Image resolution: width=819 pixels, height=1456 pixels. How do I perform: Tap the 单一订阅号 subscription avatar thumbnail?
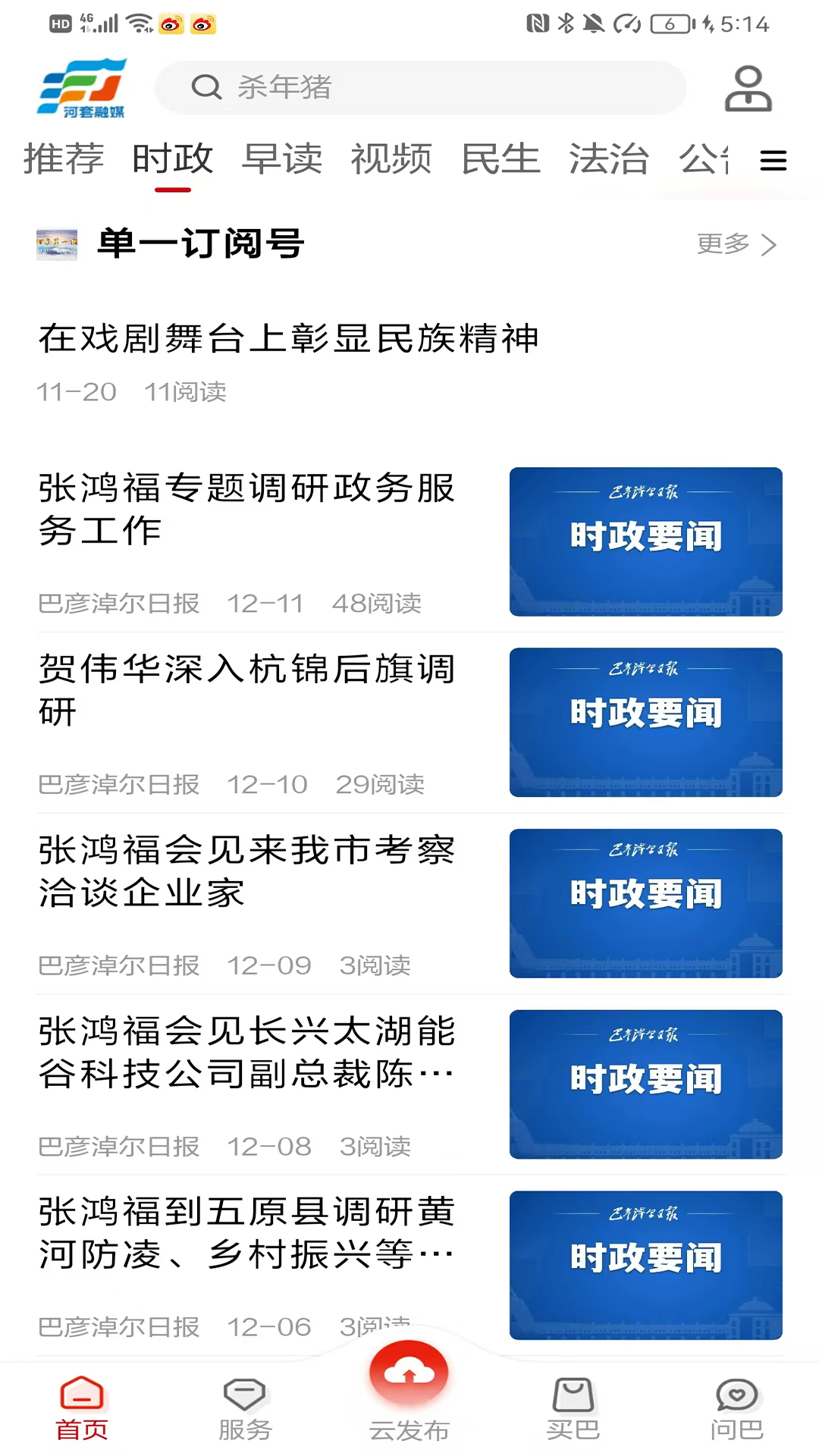[56, 244]
